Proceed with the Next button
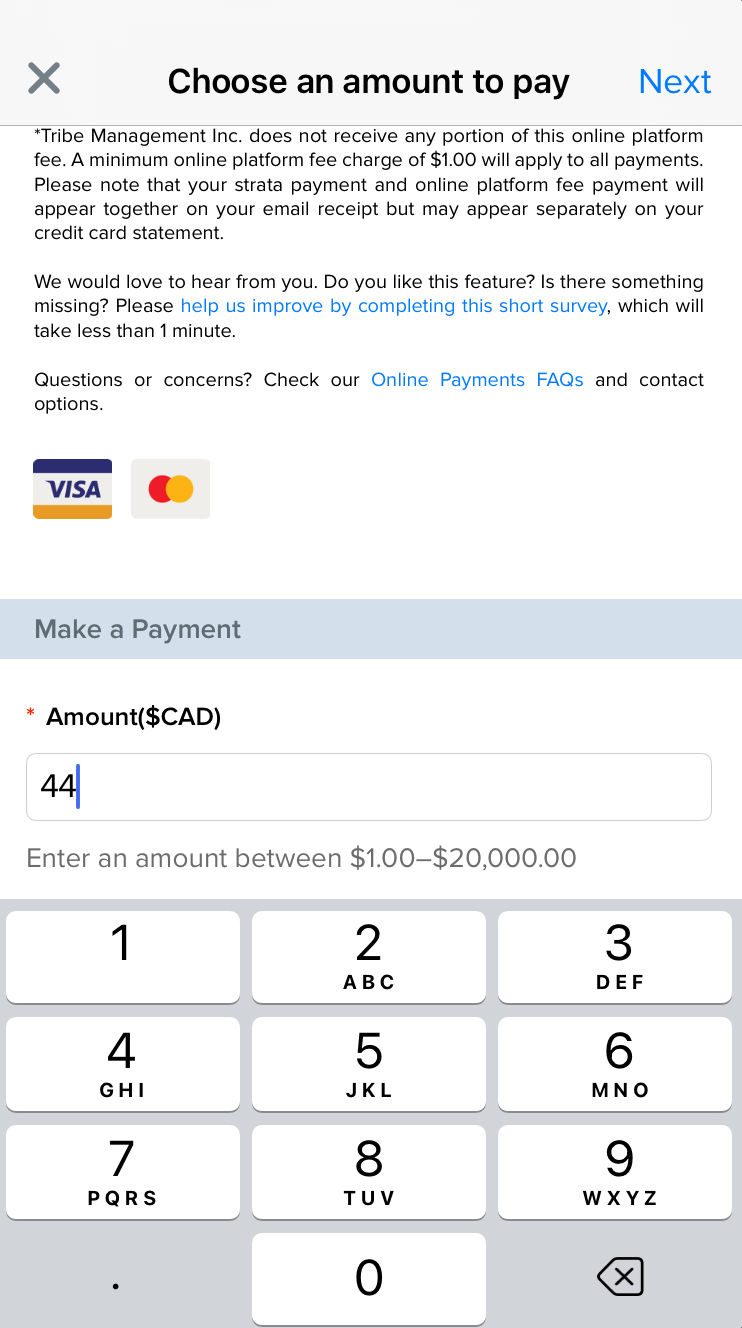 click(x=675, y=81)
